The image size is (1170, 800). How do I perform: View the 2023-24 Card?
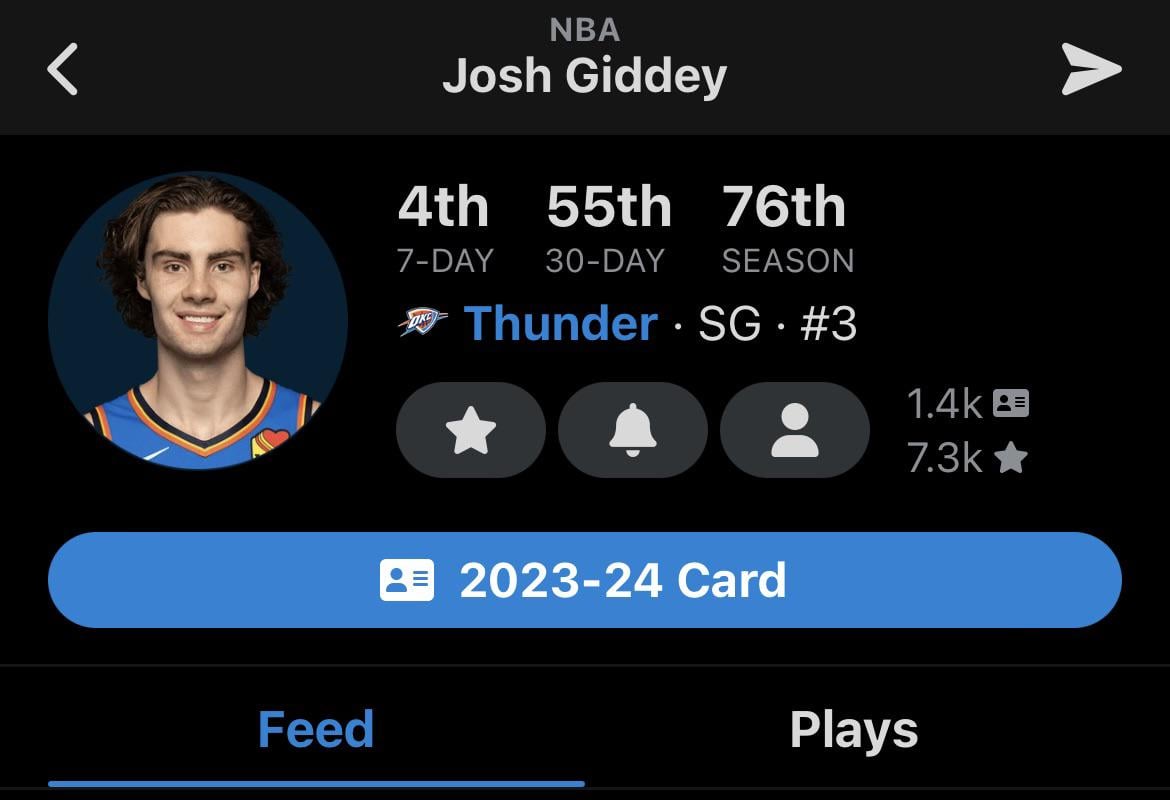585,580
